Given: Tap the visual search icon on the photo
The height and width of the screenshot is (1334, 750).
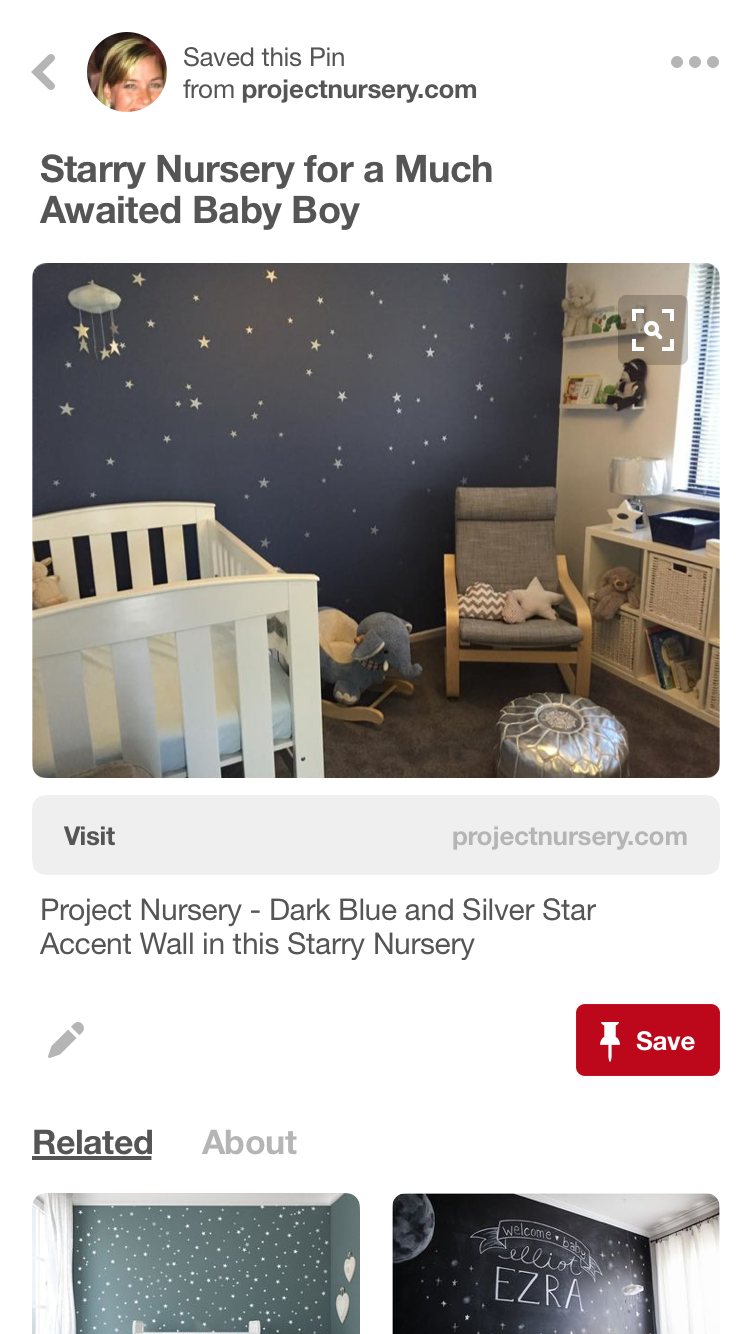Looking at the screenshot, I should [653, 329].
